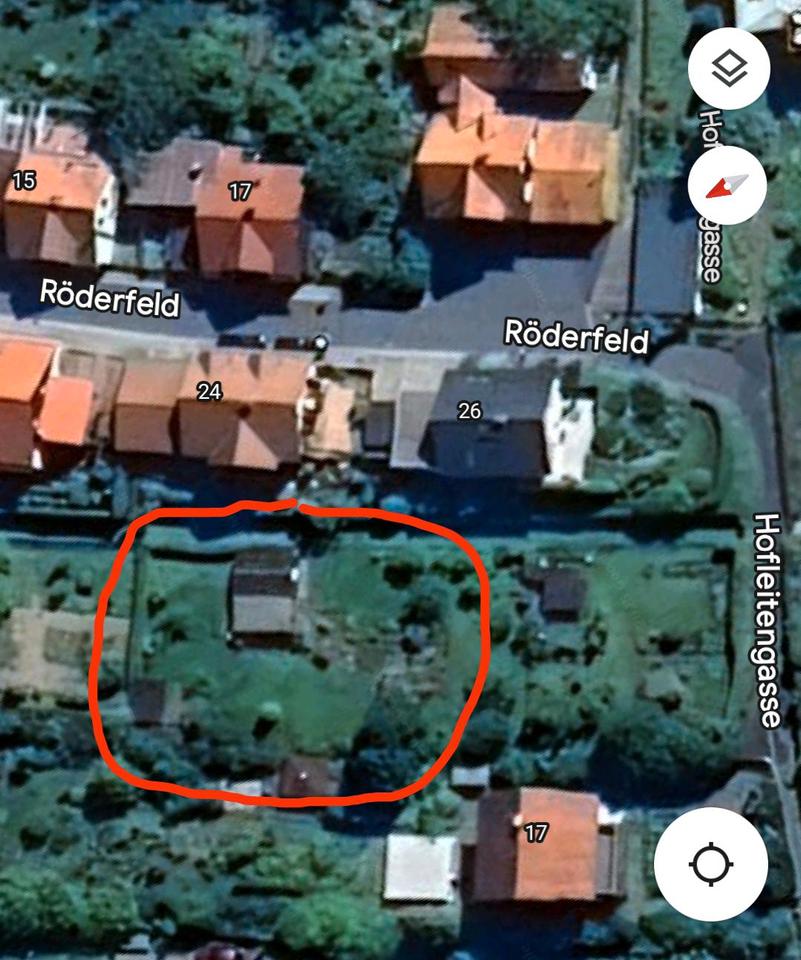Open the map layers selector

729,70
